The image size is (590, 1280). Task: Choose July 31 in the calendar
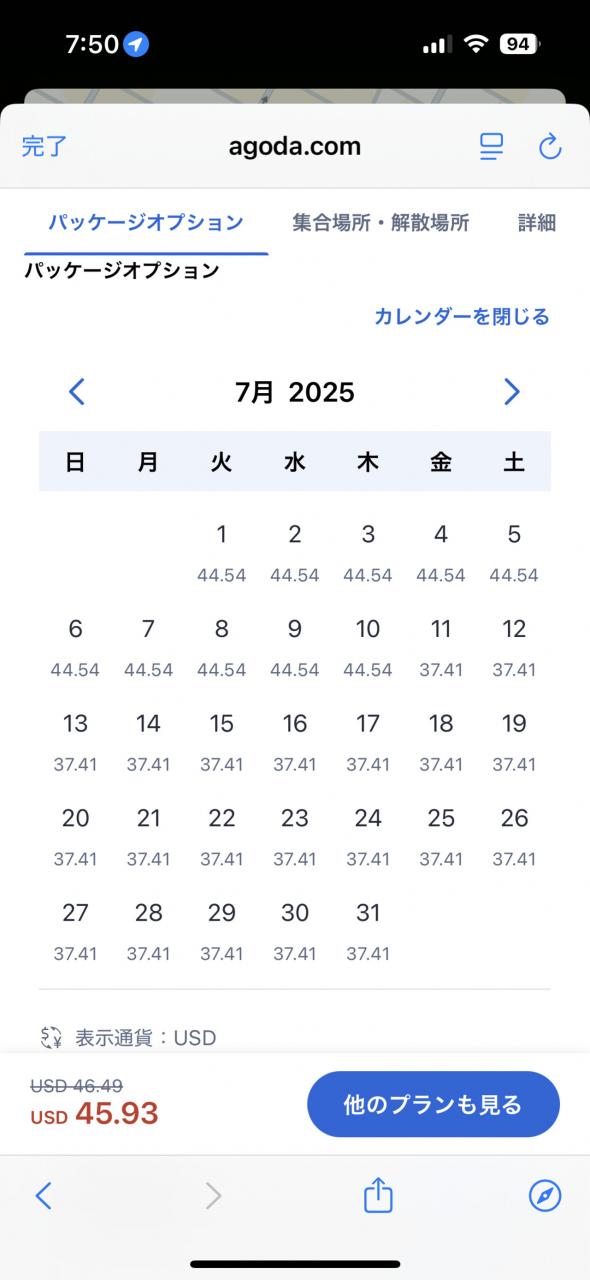click(368, 931)
